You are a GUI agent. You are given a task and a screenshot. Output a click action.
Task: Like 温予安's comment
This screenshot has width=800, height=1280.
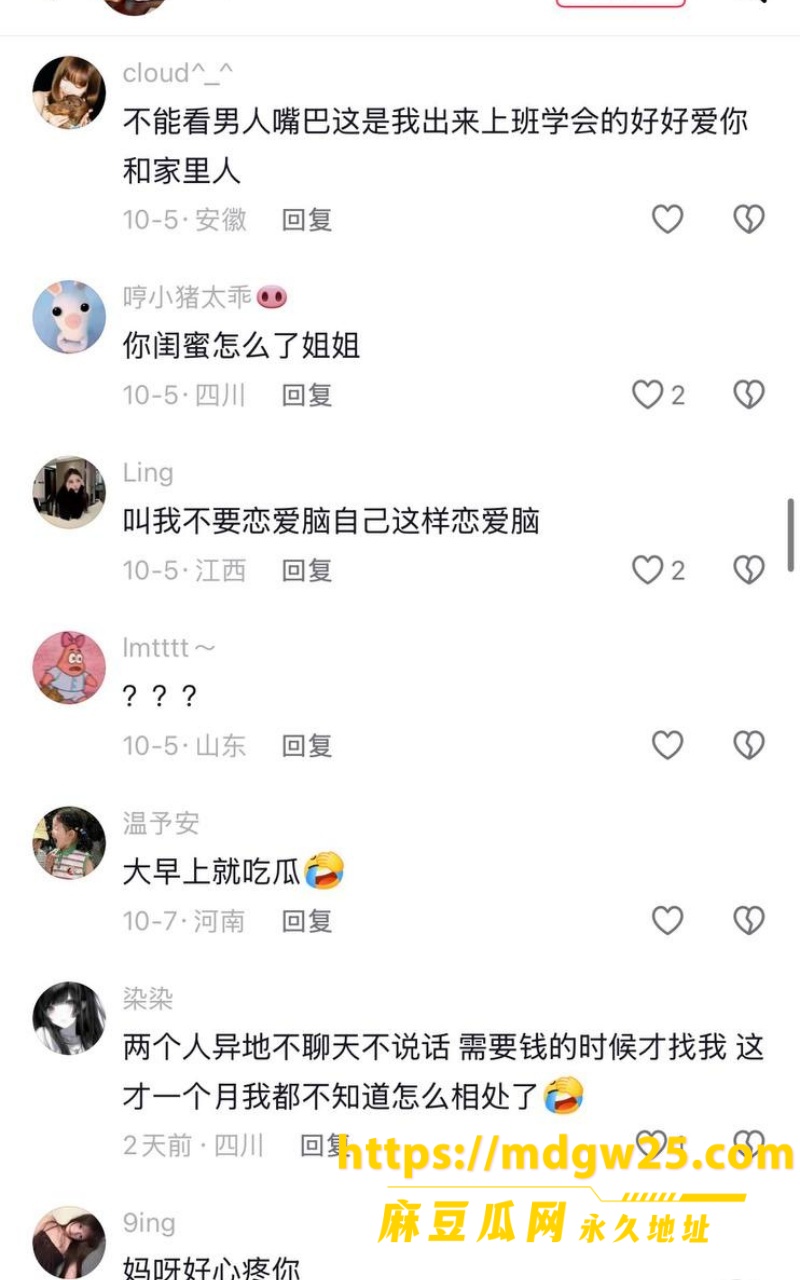[667, 920]
